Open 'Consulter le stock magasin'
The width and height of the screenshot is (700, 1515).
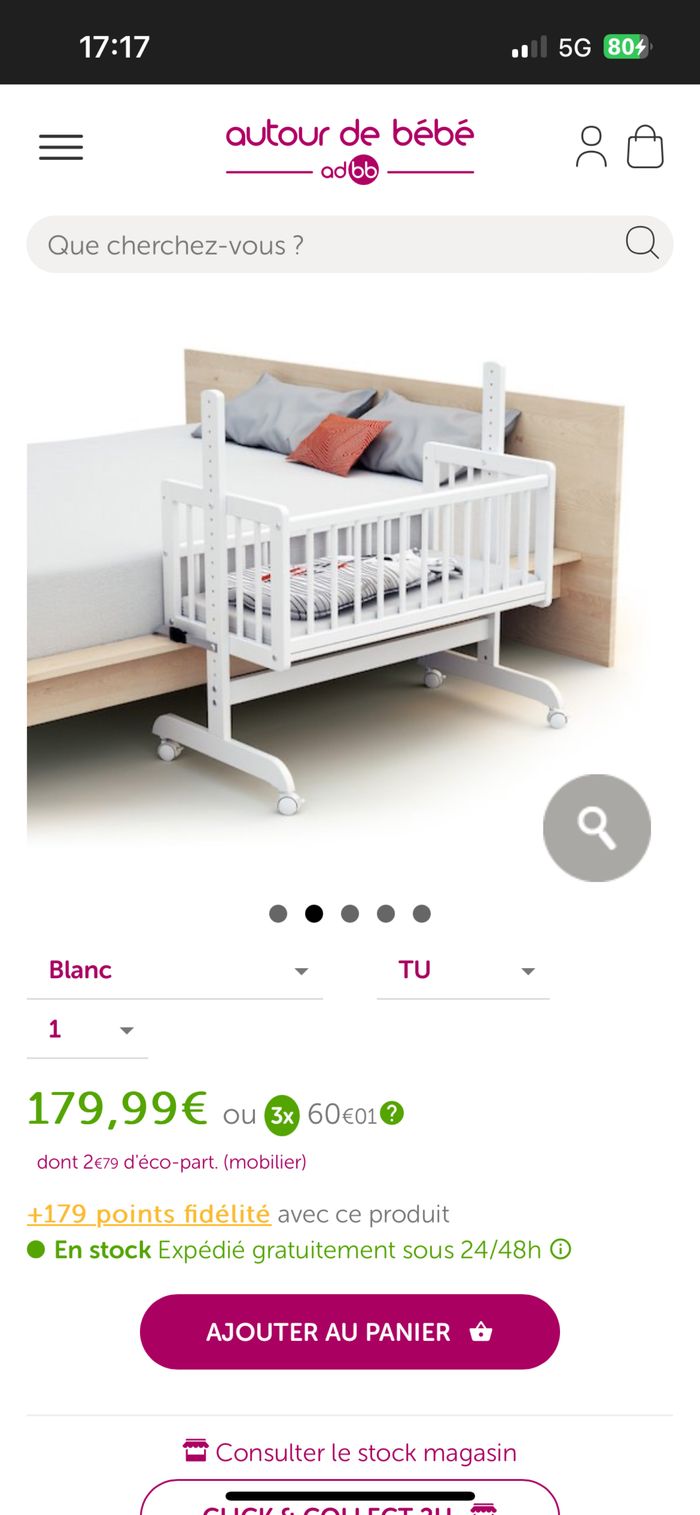click(350, 1452)
